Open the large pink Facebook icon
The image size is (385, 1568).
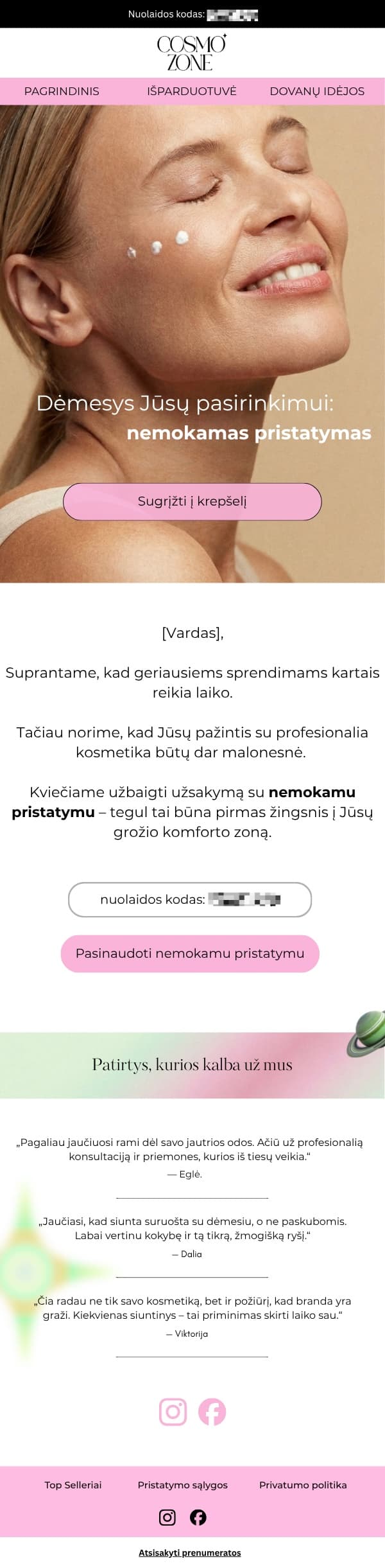[212, 1412]
